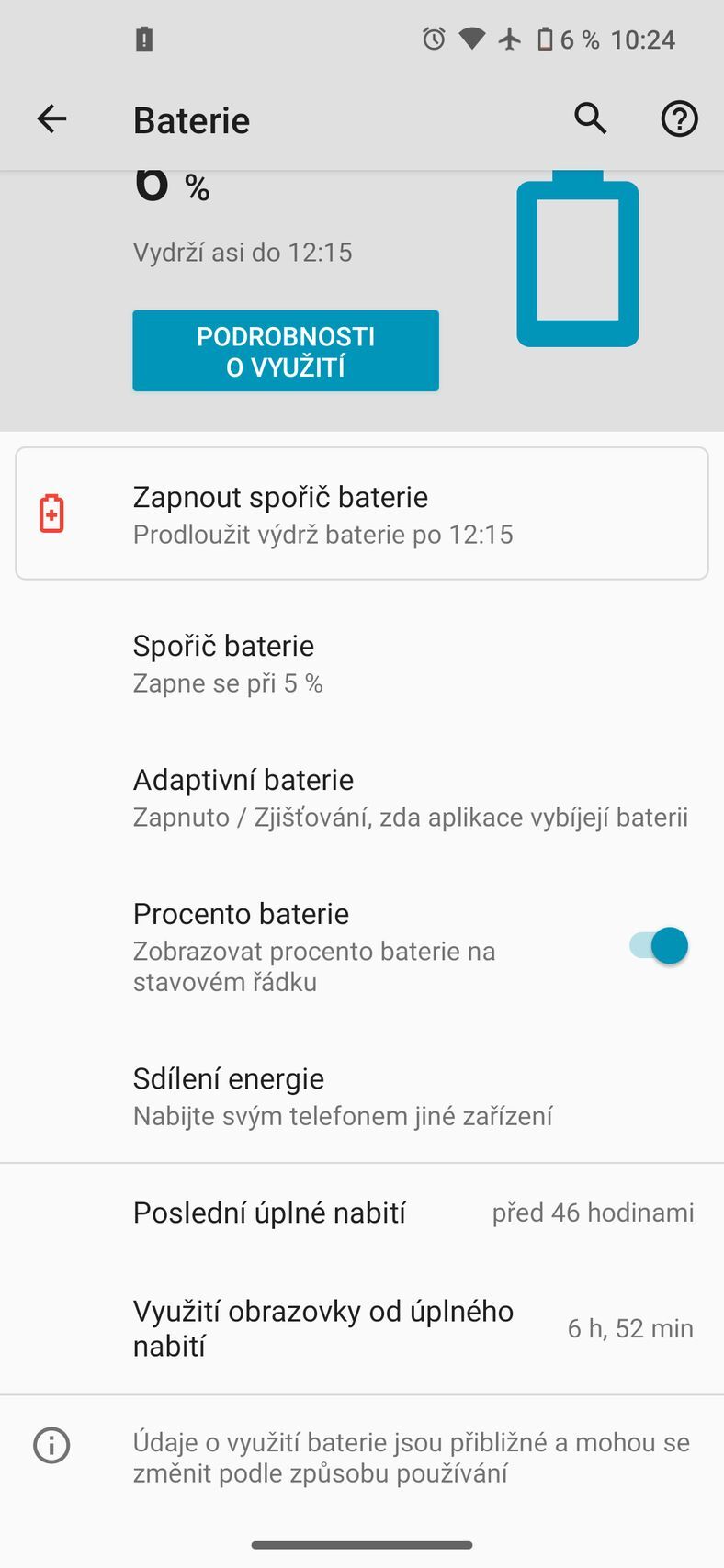Viewport: 724px width, 1568px height.
Task: Click the search icon in the top bar
Action: pos(591,118)
